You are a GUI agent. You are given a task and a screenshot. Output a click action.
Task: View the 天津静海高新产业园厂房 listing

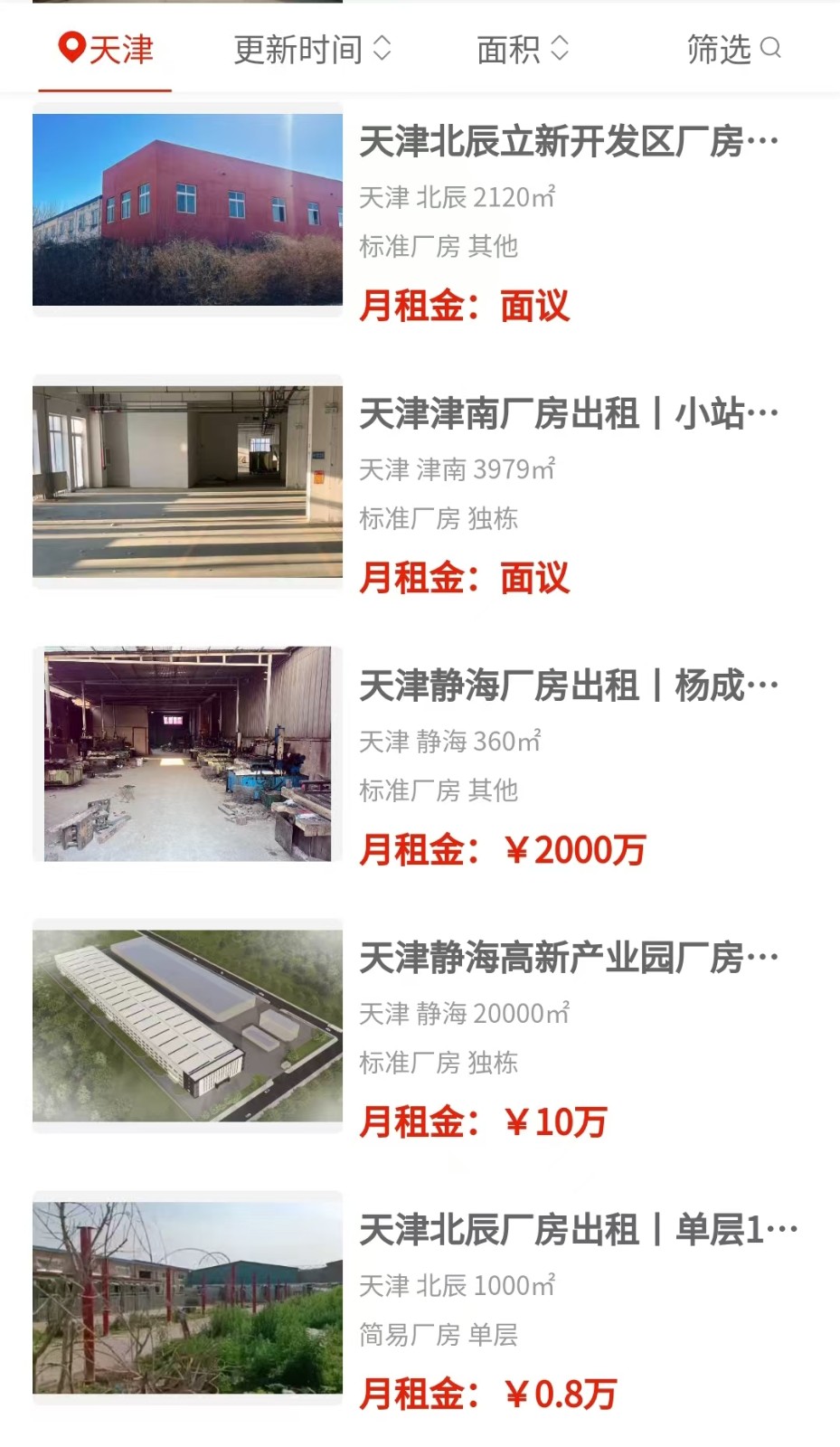568,958
